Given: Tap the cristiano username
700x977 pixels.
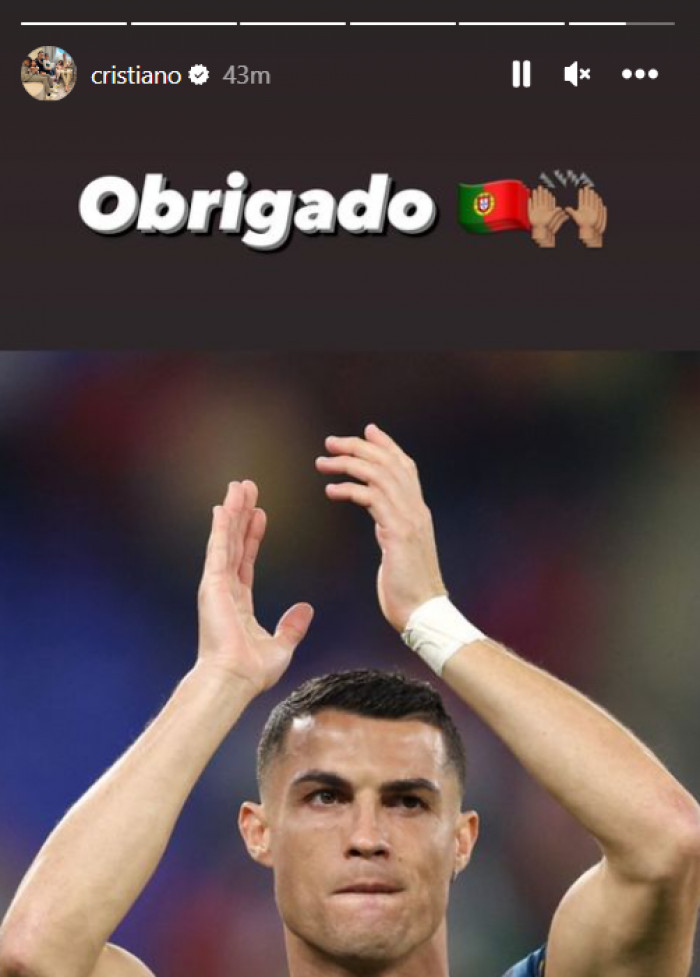Looking at the screenshot, I should [x=136, y=75].
